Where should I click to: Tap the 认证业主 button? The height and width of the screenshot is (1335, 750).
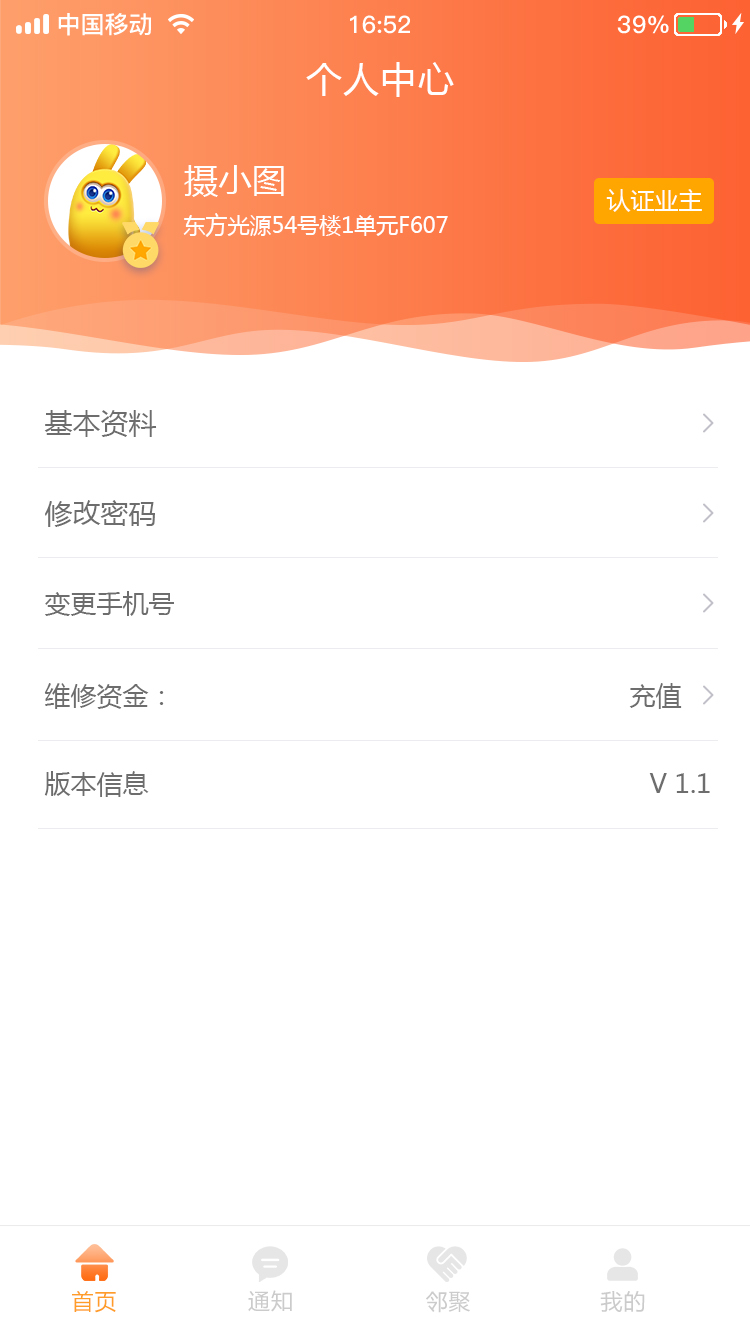[653, 200]
